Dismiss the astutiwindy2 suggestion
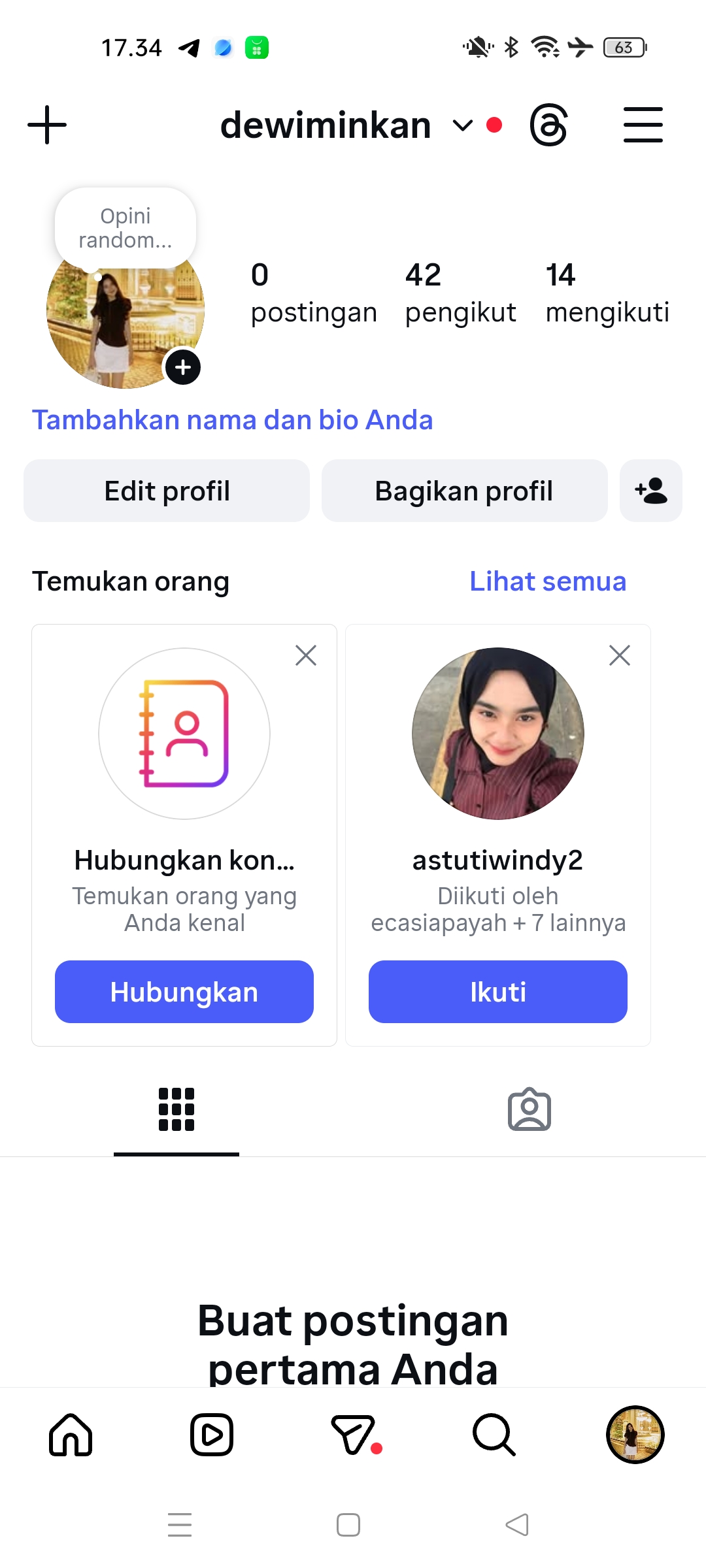This screenshot has width=706, height=1568. coord(620,655)
